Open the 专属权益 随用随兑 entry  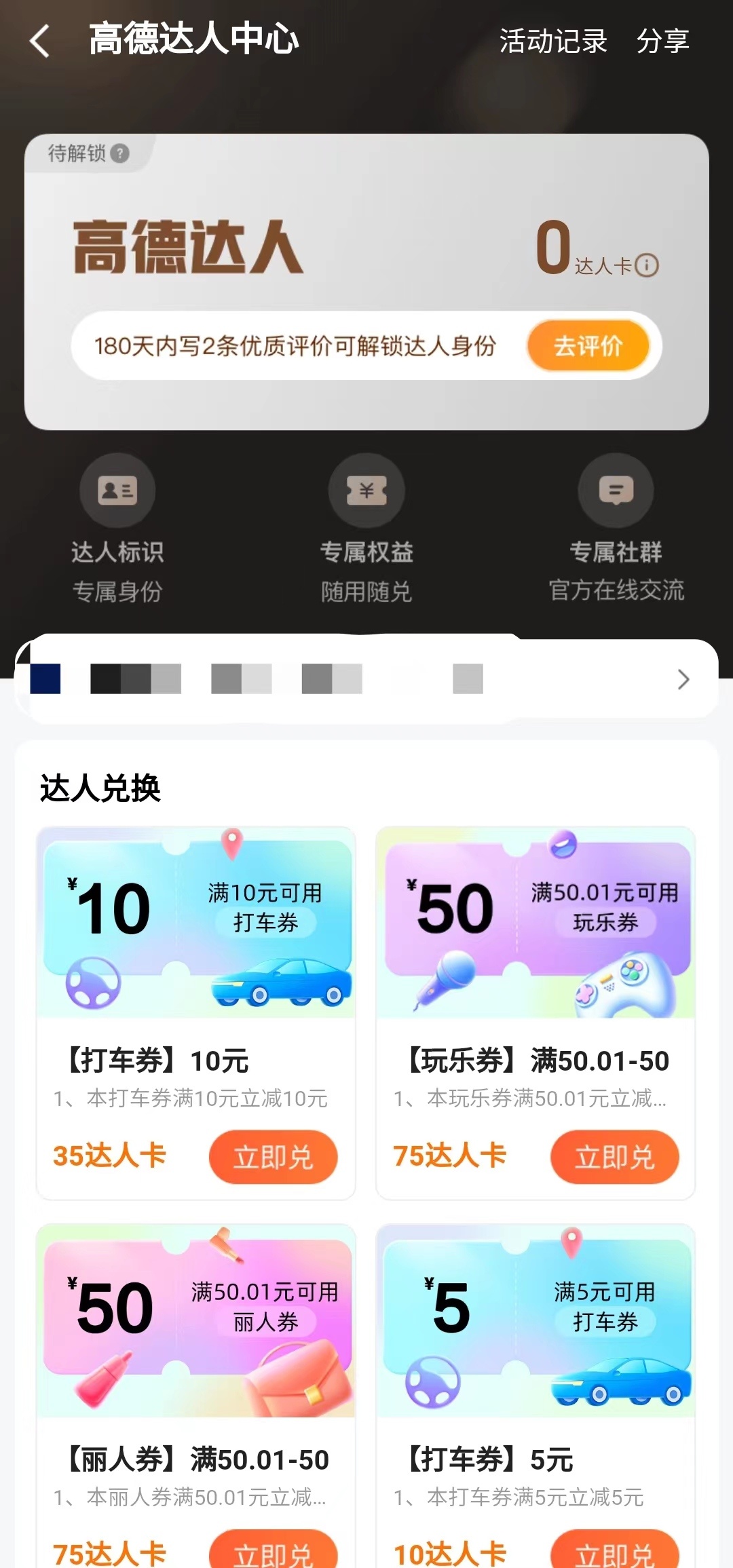(366, 529)
